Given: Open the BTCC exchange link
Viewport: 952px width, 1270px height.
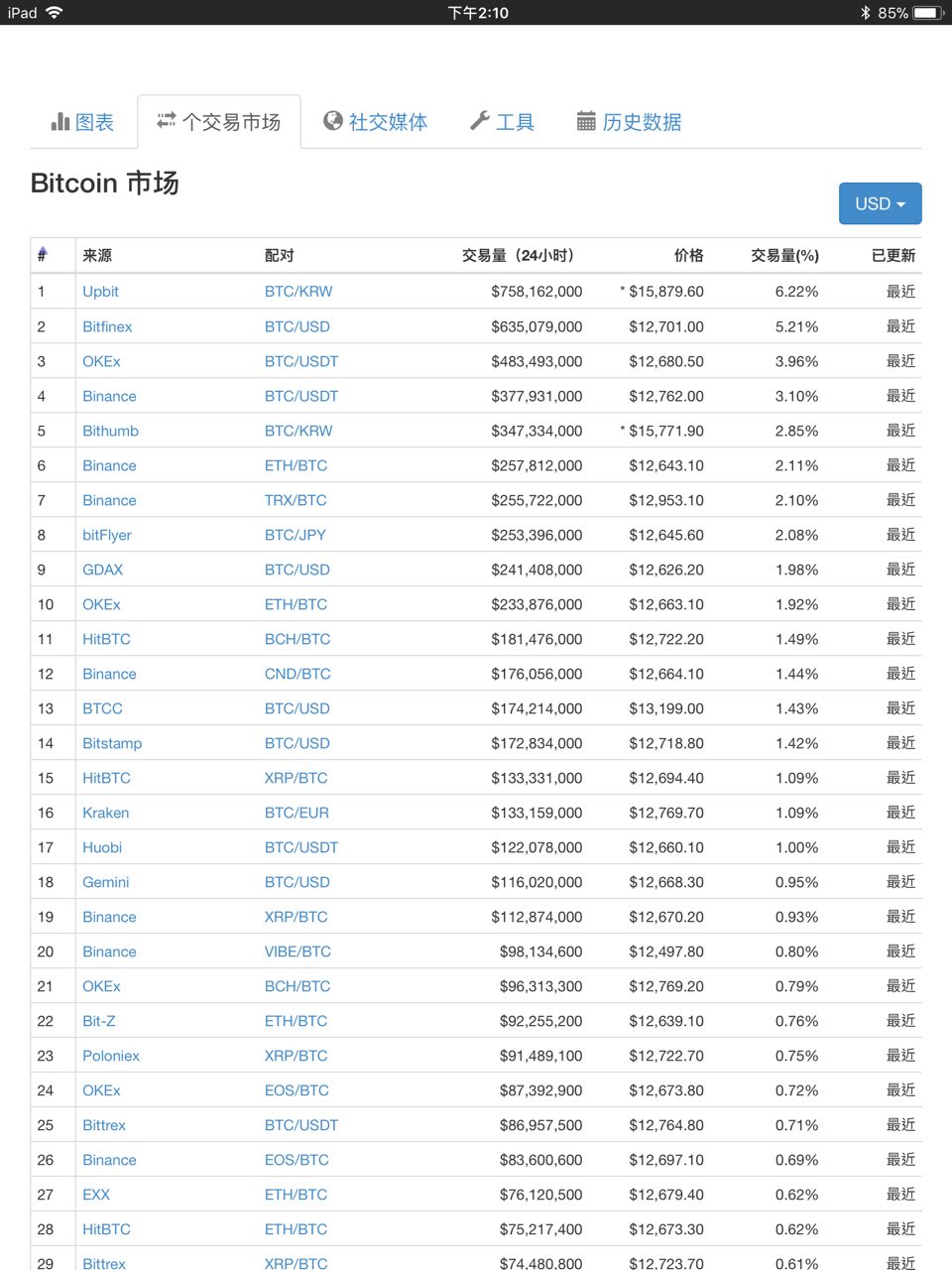Looking at the screenshot, I should (x=102, y=708).
